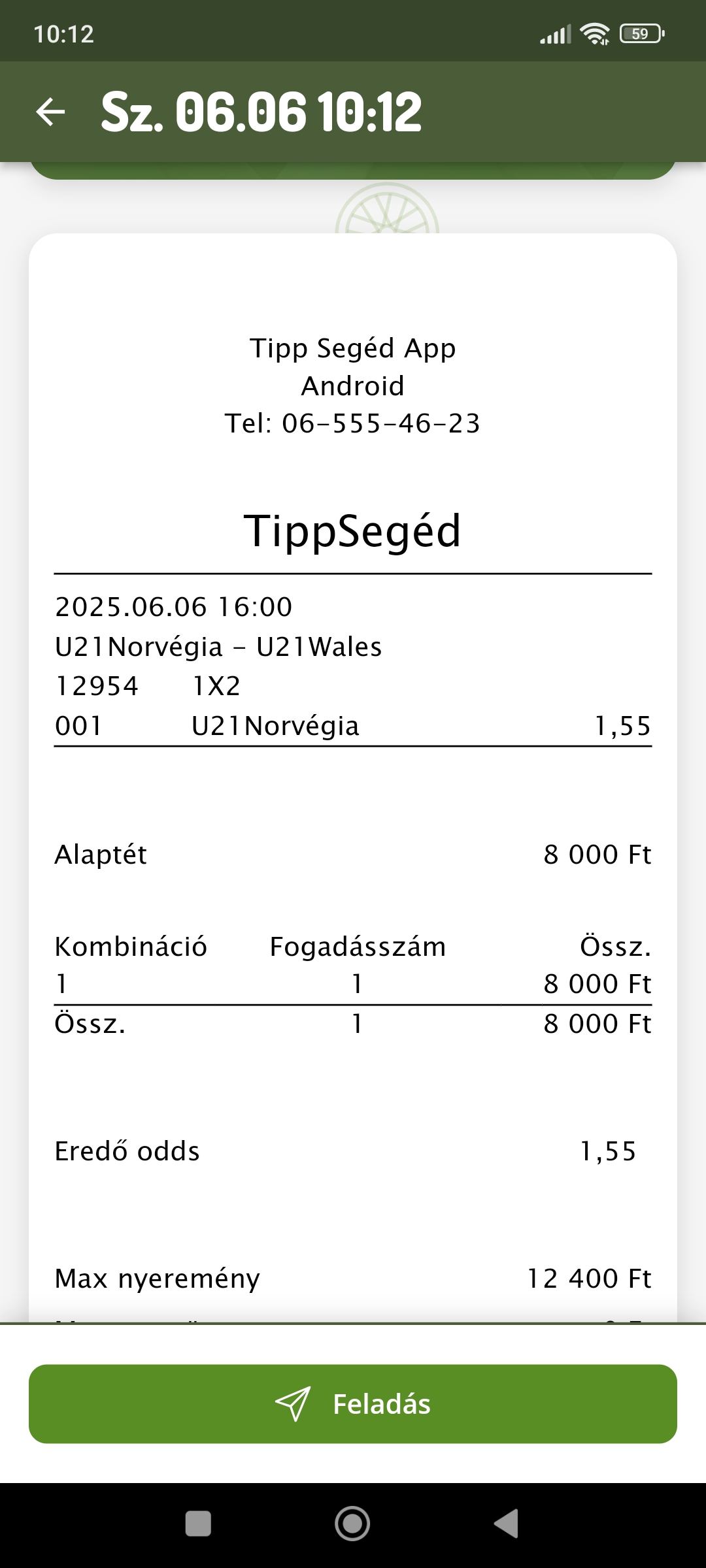Open recent apps from the navigation bar

click(x=198, y=1524)
